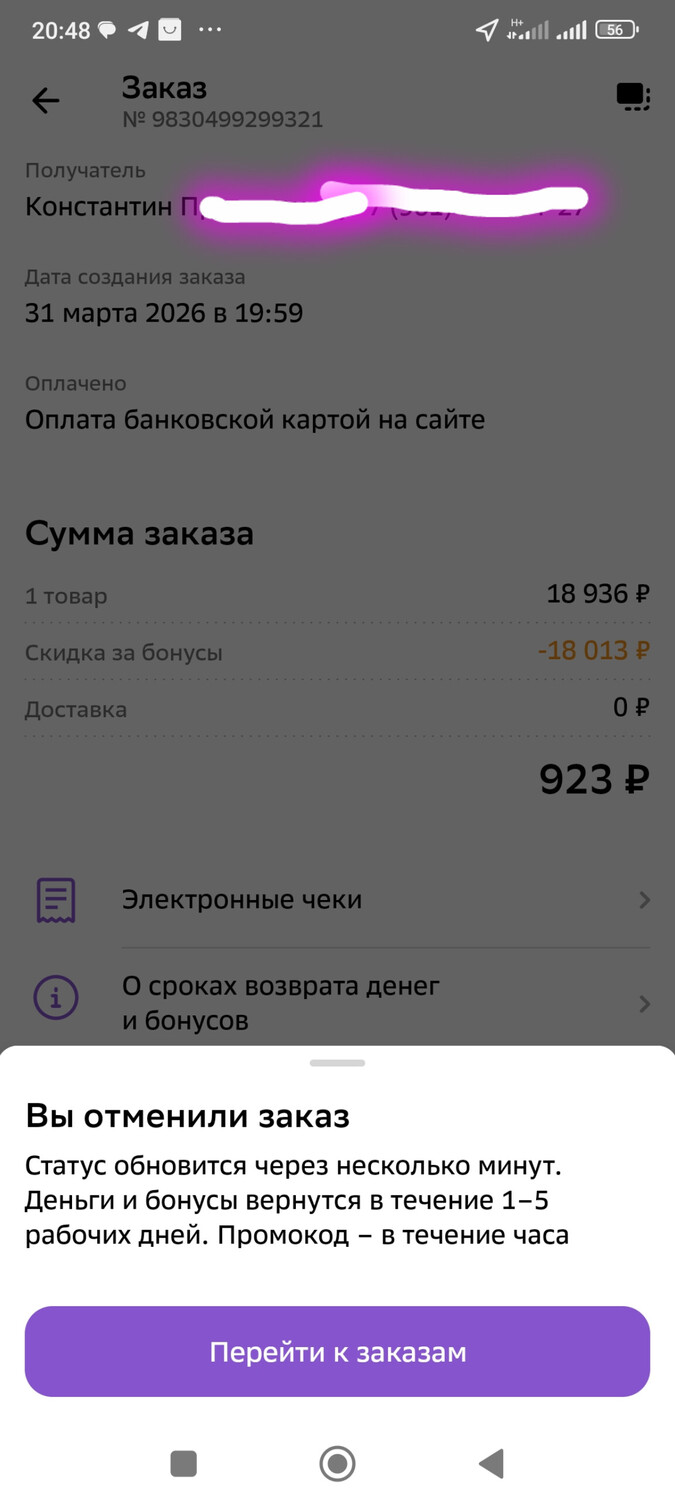Open the chat icon in order header
Viewport: 675px width, 1500px height.
tap(633, 97)
